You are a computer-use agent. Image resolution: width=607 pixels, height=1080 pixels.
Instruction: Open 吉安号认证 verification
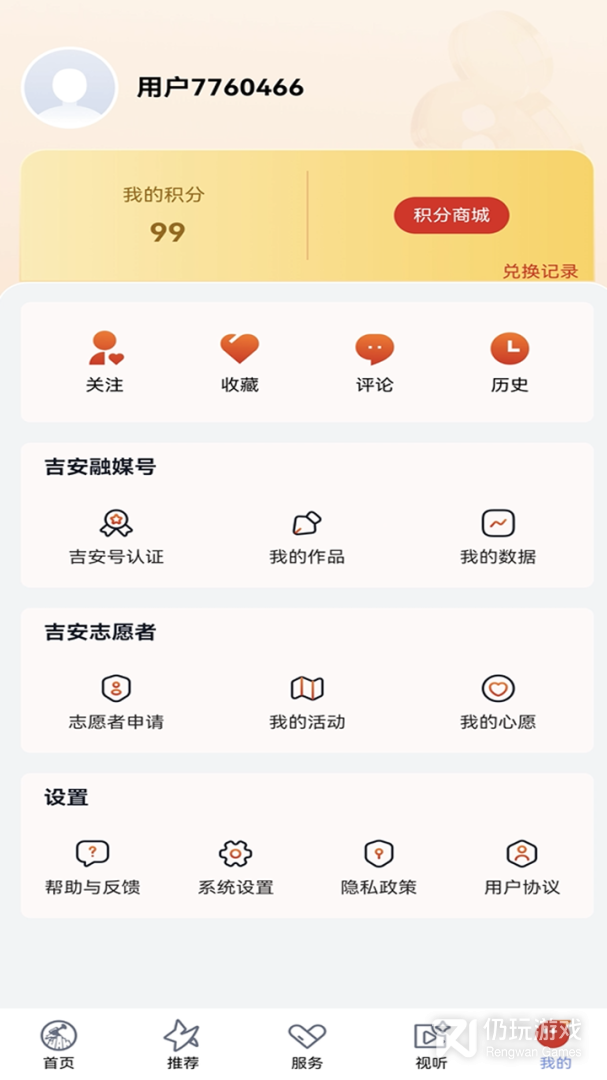click(x=116, y=536)
